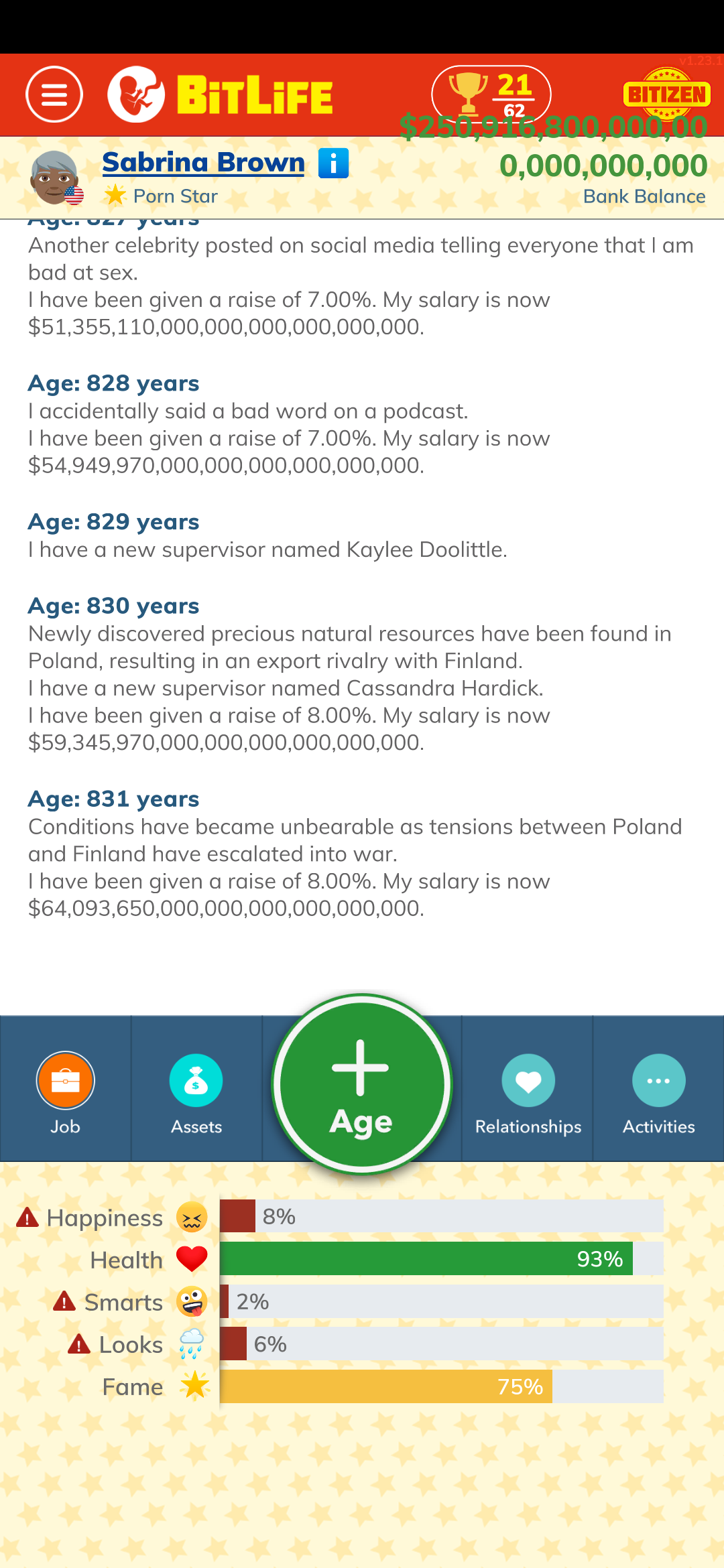Open the Assets tab
Image resolution: width=724 pixels, height=1568 pixels.
196,1091
